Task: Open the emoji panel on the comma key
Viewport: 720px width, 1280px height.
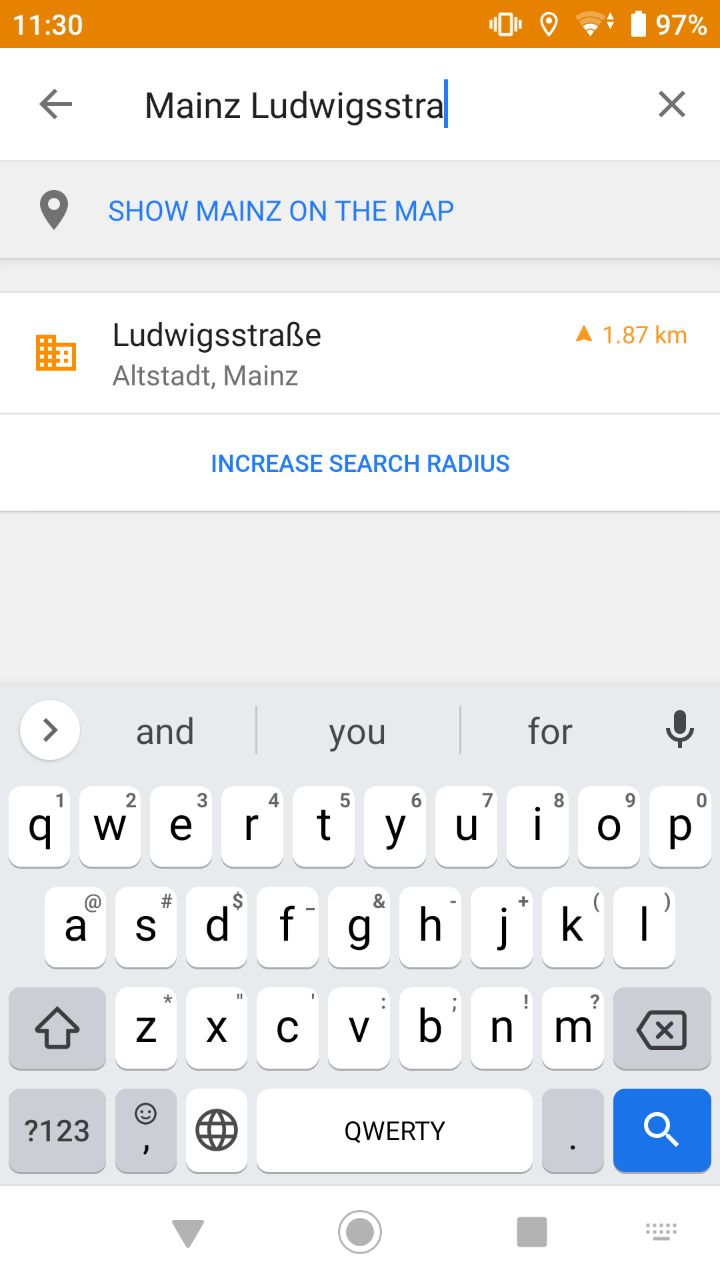Action: click(145, 1131)
